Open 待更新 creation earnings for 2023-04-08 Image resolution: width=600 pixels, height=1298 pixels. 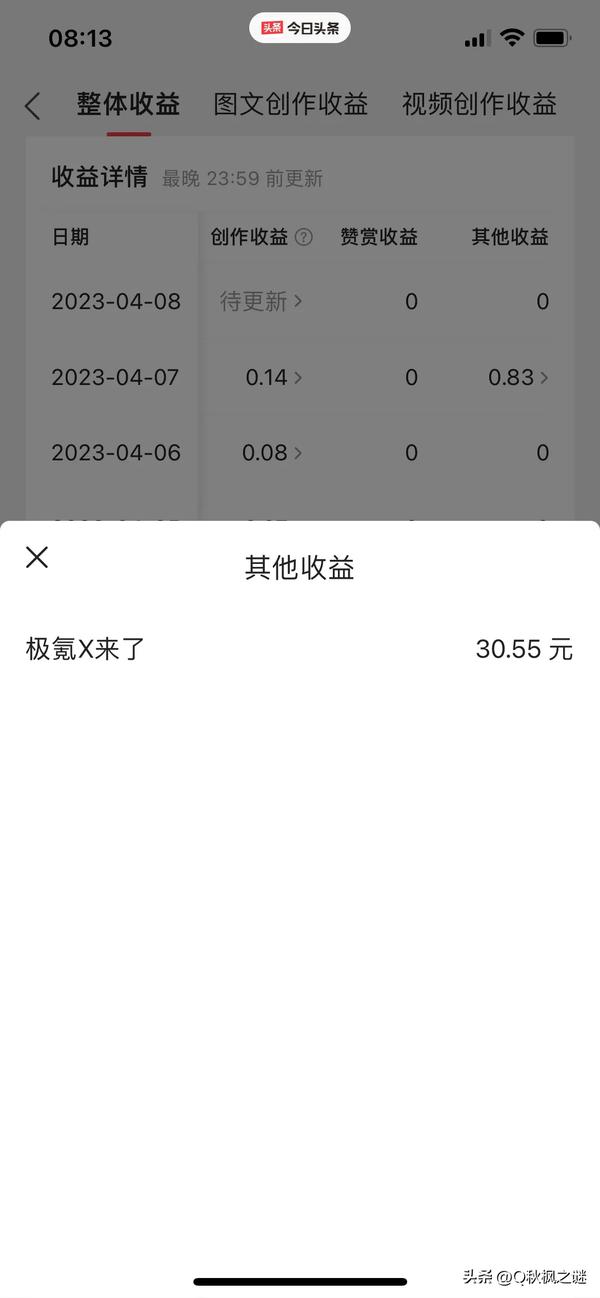click(261, 301)
